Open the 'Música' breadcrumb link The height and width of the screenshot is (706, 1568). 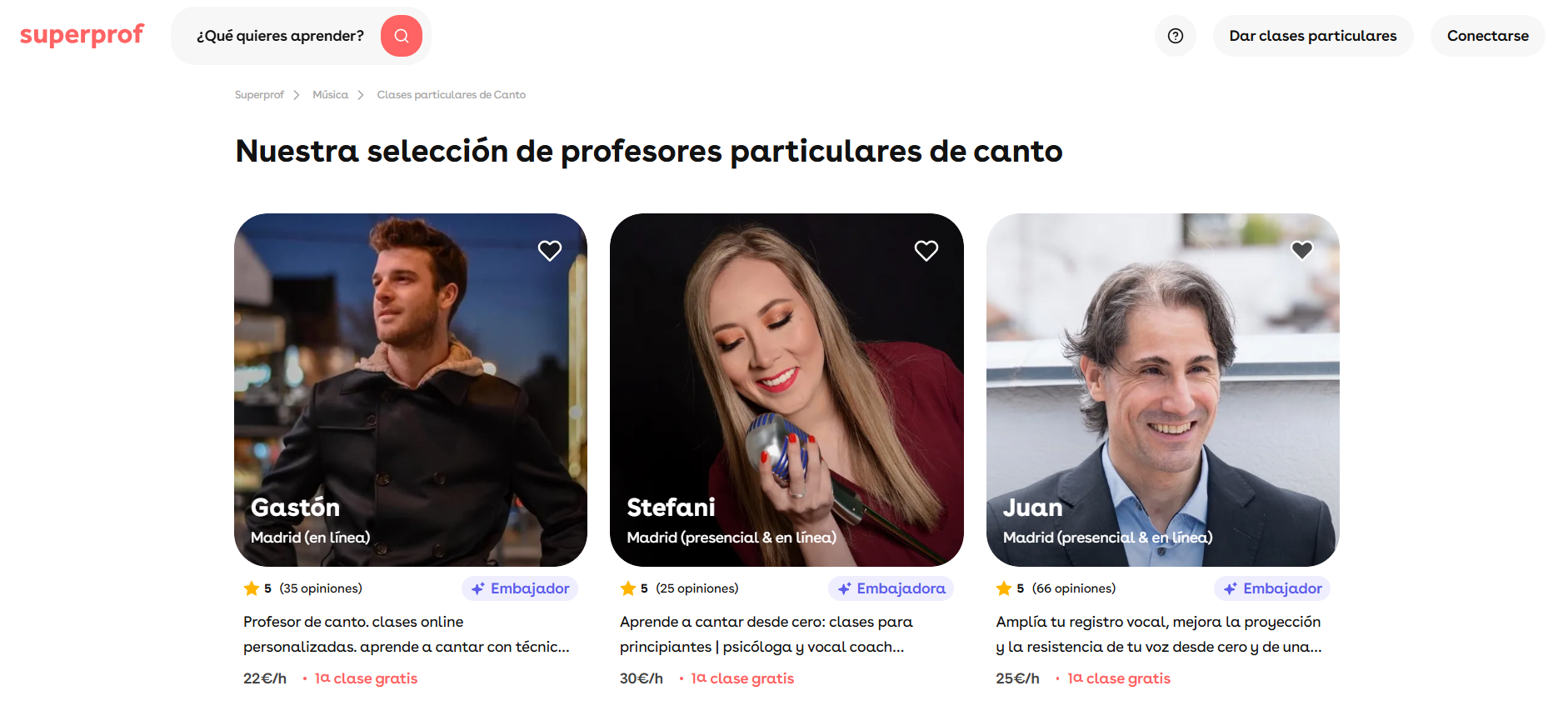pos(330,95)
